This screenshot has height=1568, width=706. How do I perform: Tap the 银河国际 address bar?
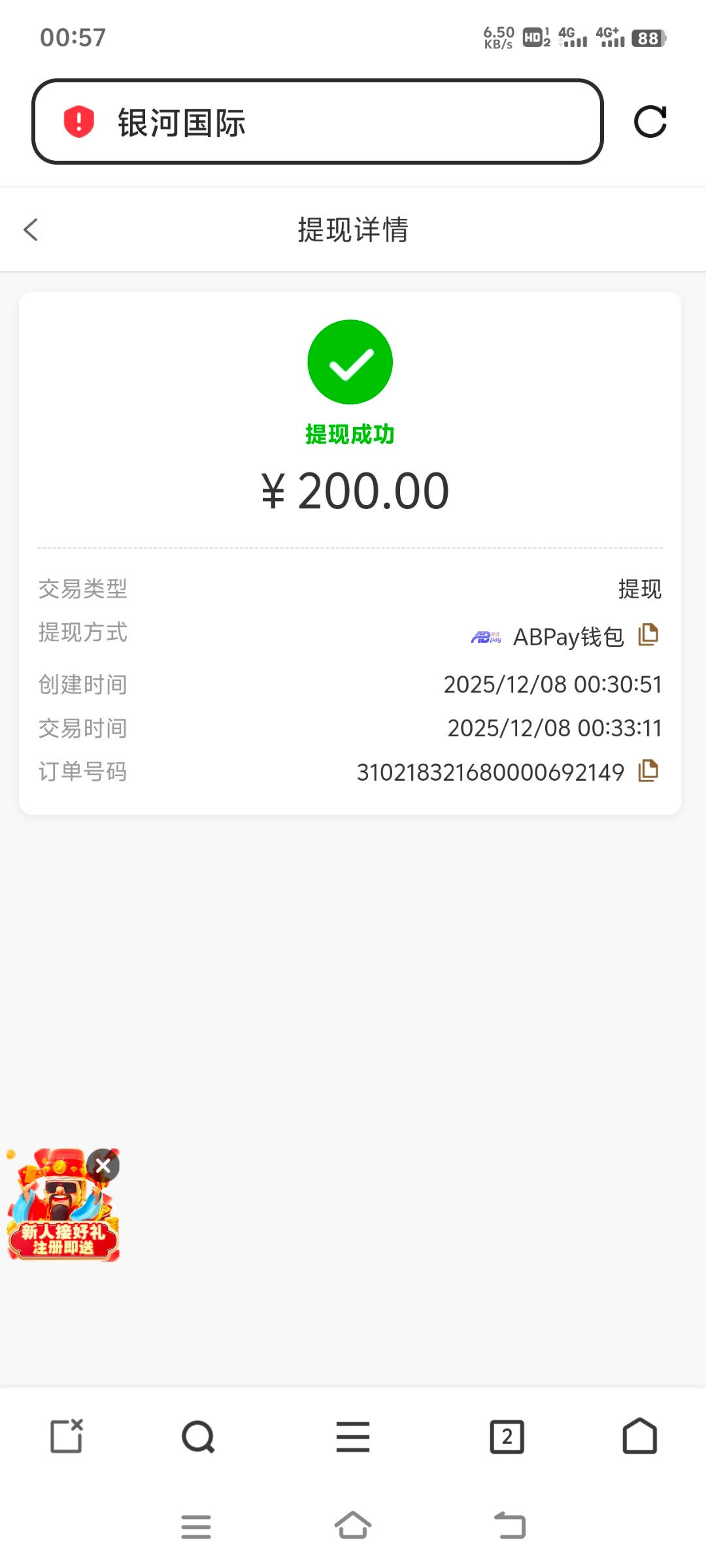click(317, 122)
